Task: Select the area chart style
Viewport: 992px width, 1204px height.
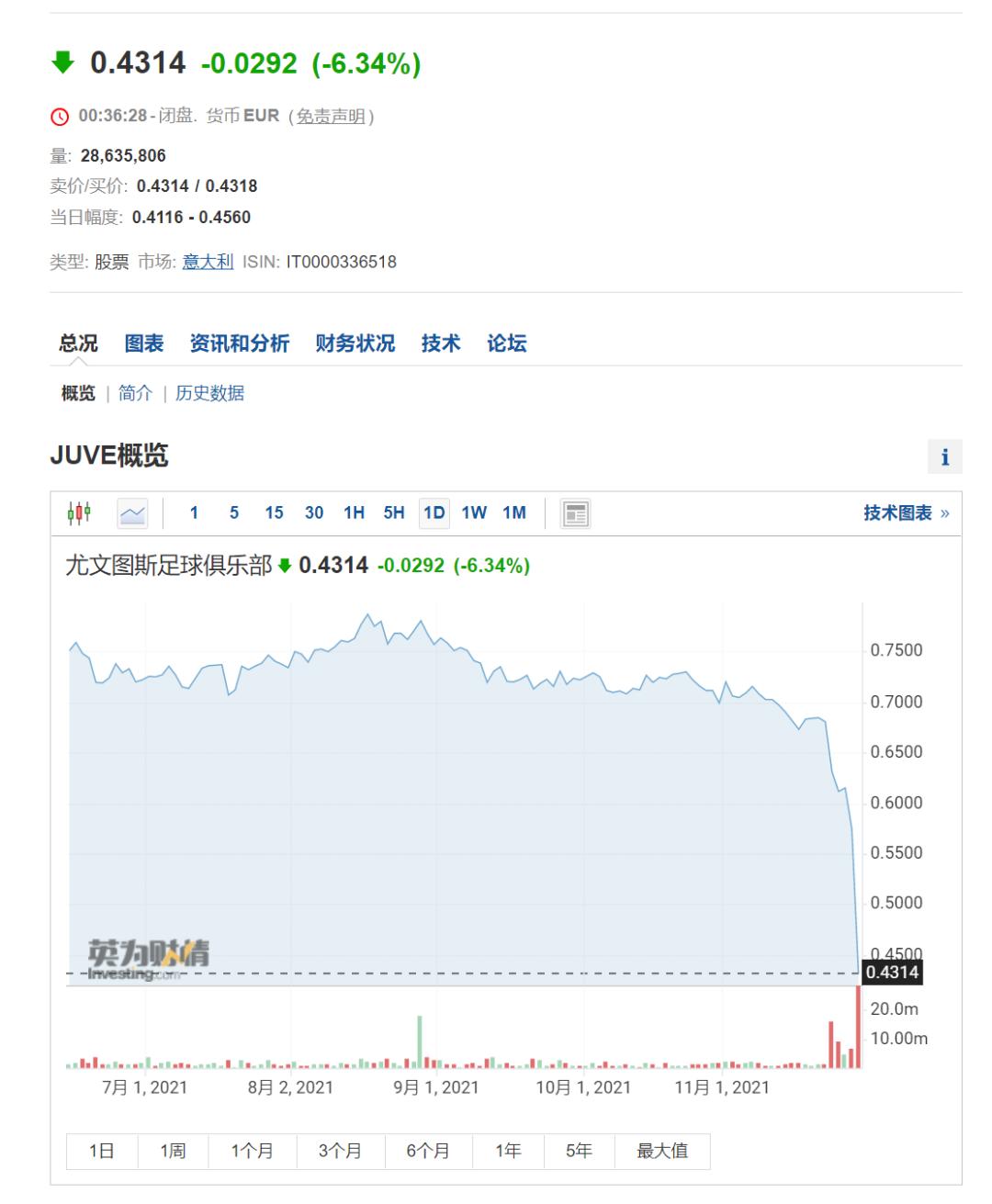Action: pyautogui.click(x=133, y=512)
